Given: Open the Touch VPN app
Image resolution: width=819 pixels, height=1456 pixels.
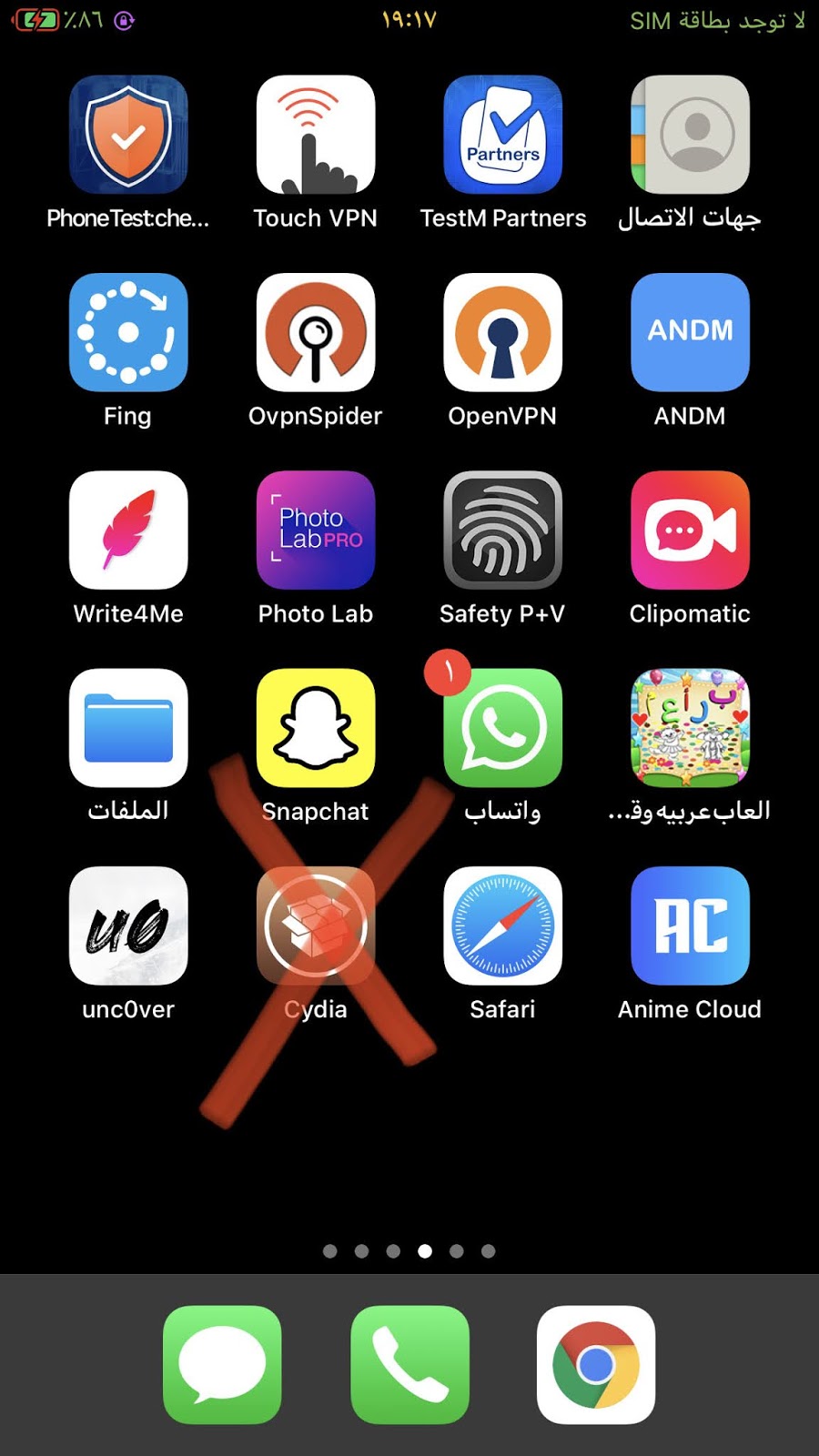Looking at the screenshot, I should (316, 135).
